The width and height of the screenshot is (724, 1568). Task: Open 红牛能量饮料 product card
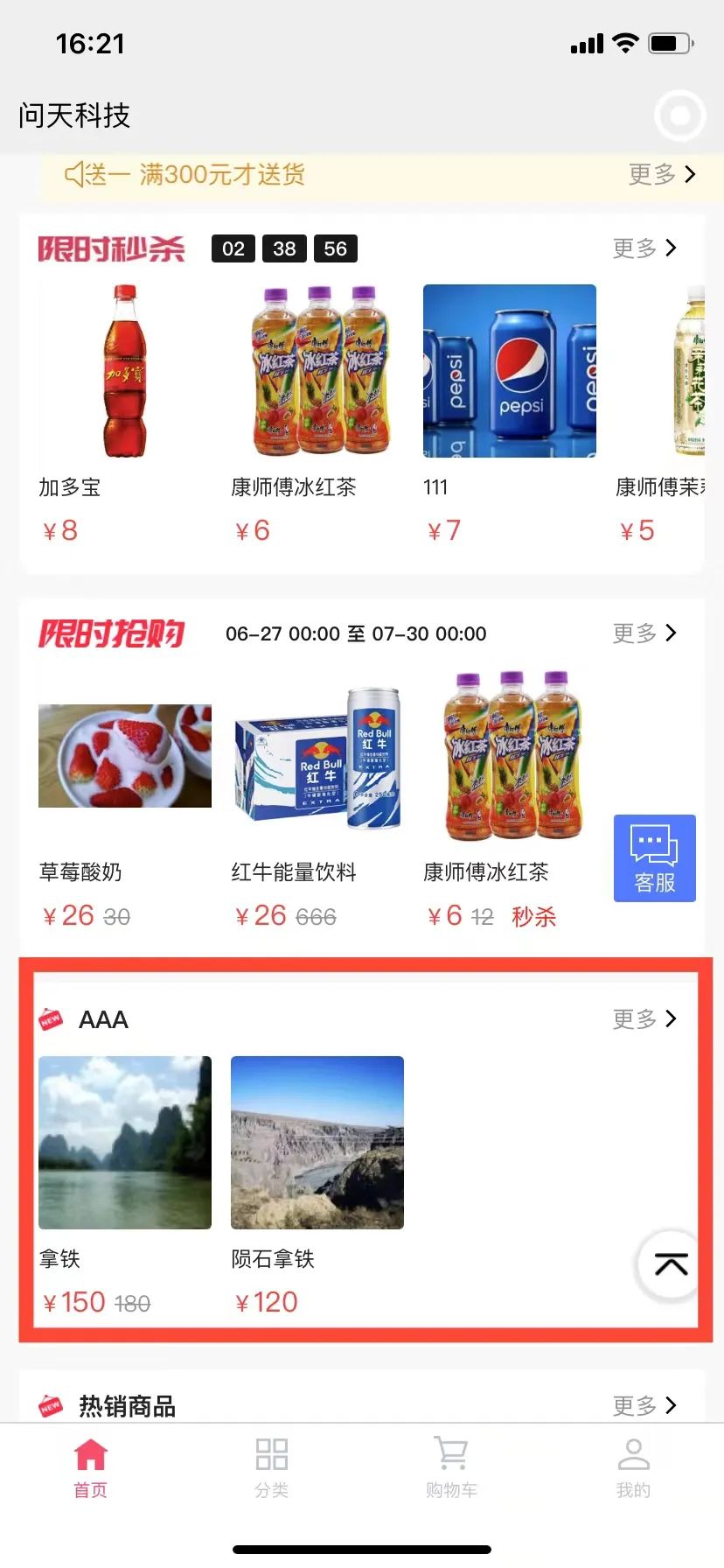317,757
